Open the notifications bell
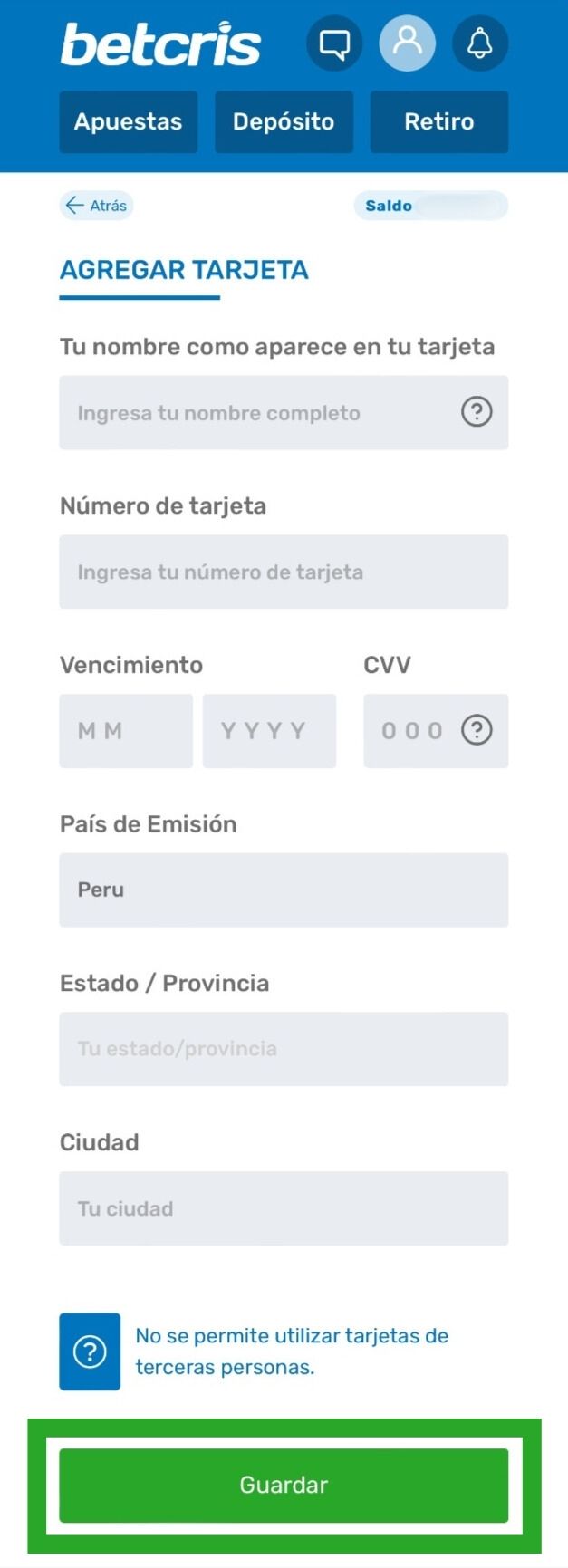Screen dimensions: 568x1568 (x=479, y=43)
